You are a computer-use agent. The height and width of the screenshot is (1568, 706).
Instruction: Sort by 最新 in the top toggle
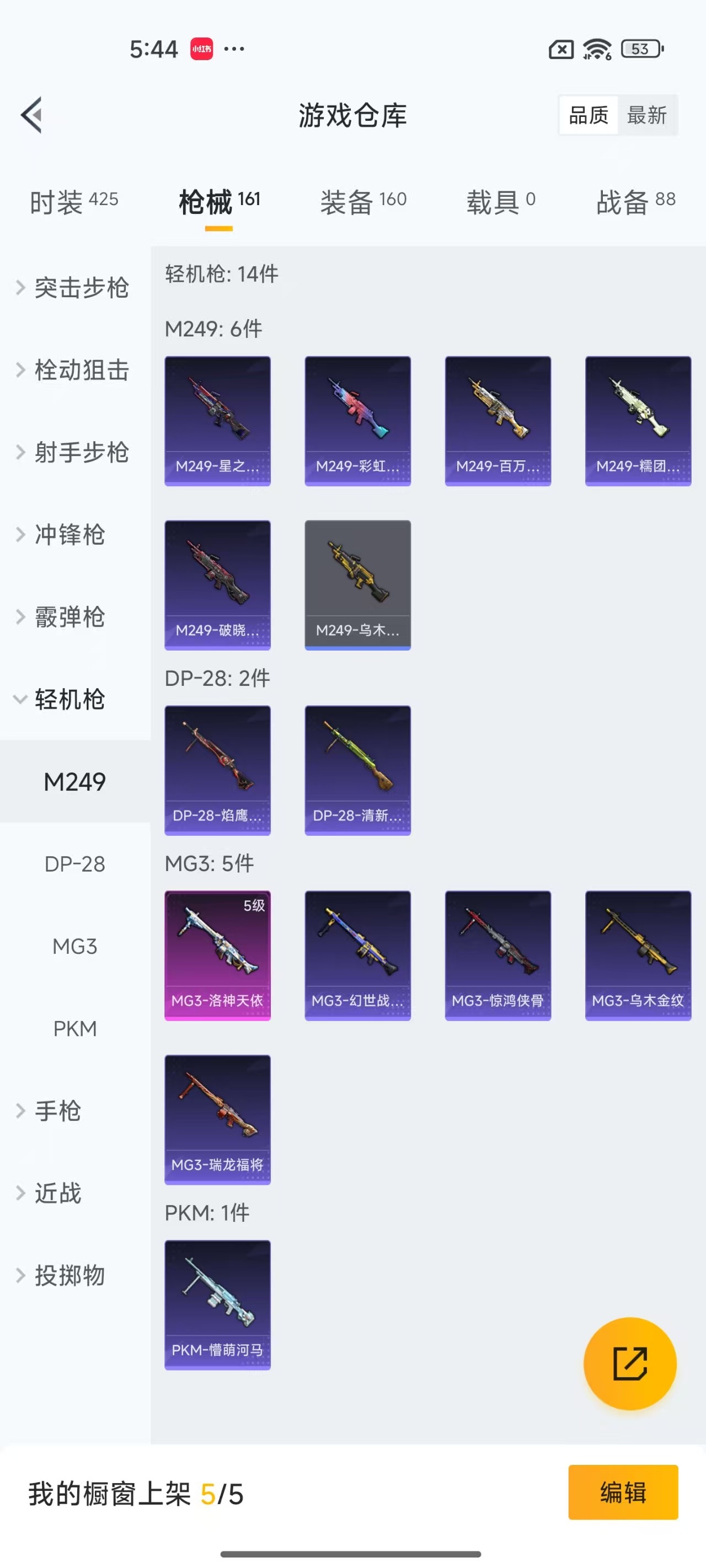(646, 115)
